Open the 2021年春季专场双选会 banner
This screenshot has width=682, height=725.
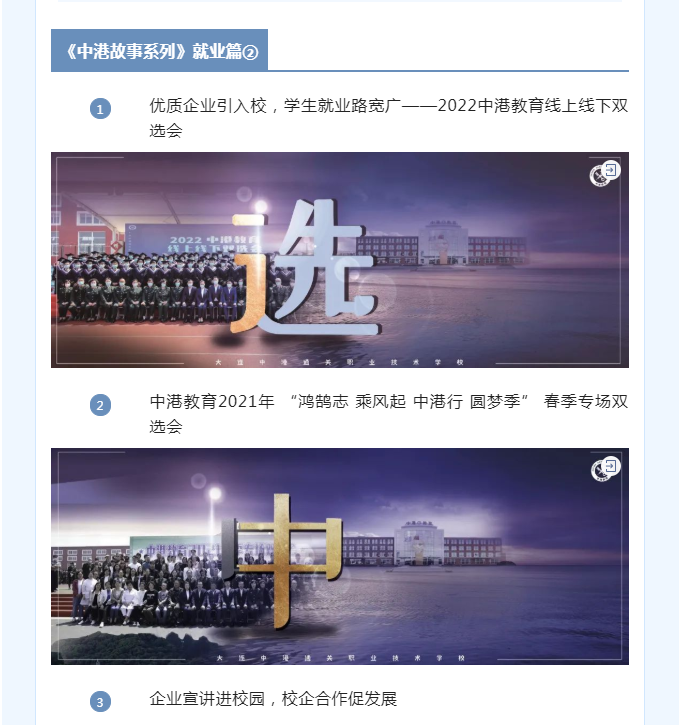click(x=340, y=556)
